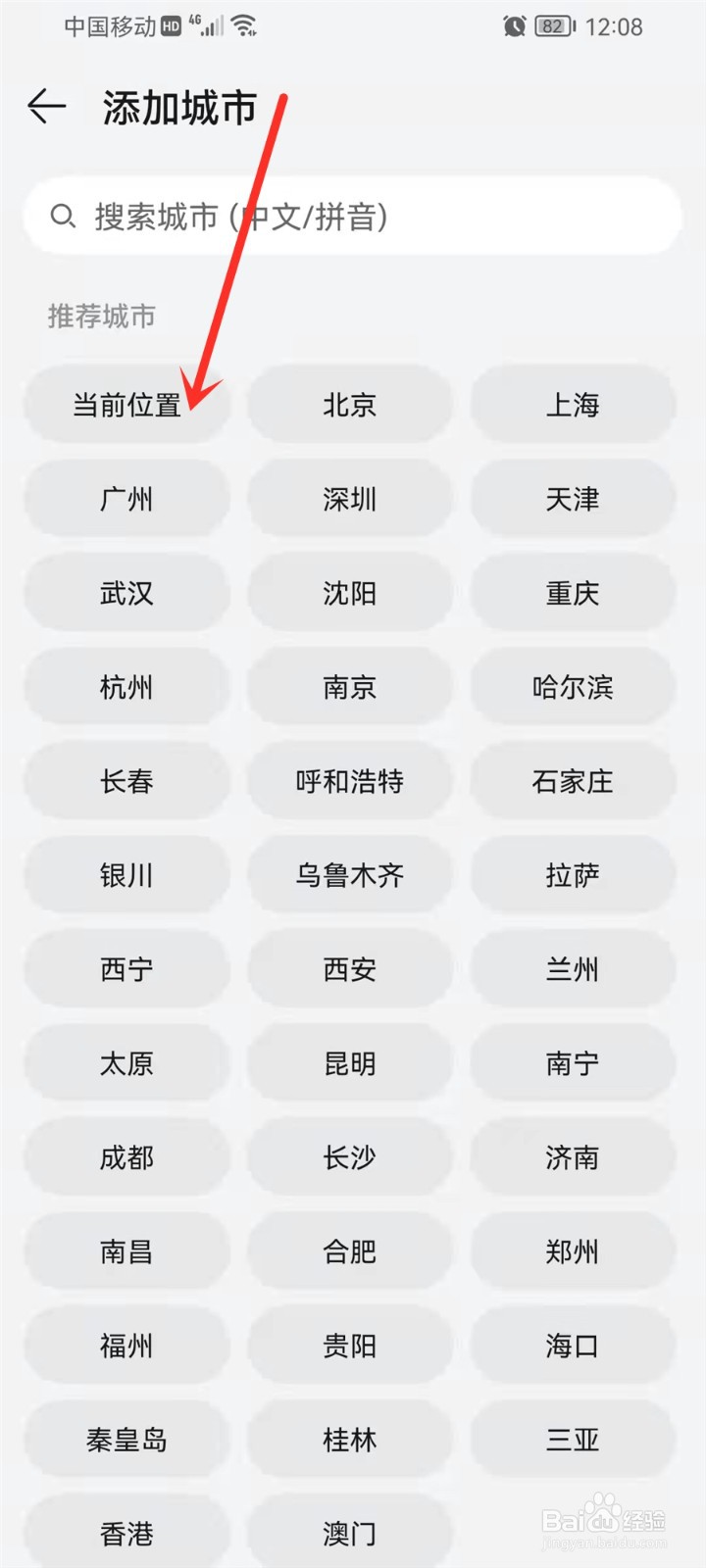Click the 12:08 time display
Viewport: 706px width, 1568px height.
(x=616, y=26)
